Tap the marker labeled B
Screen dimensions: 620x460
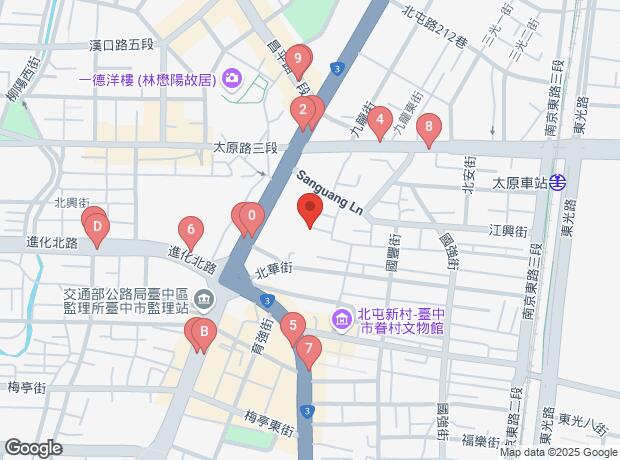202,332
